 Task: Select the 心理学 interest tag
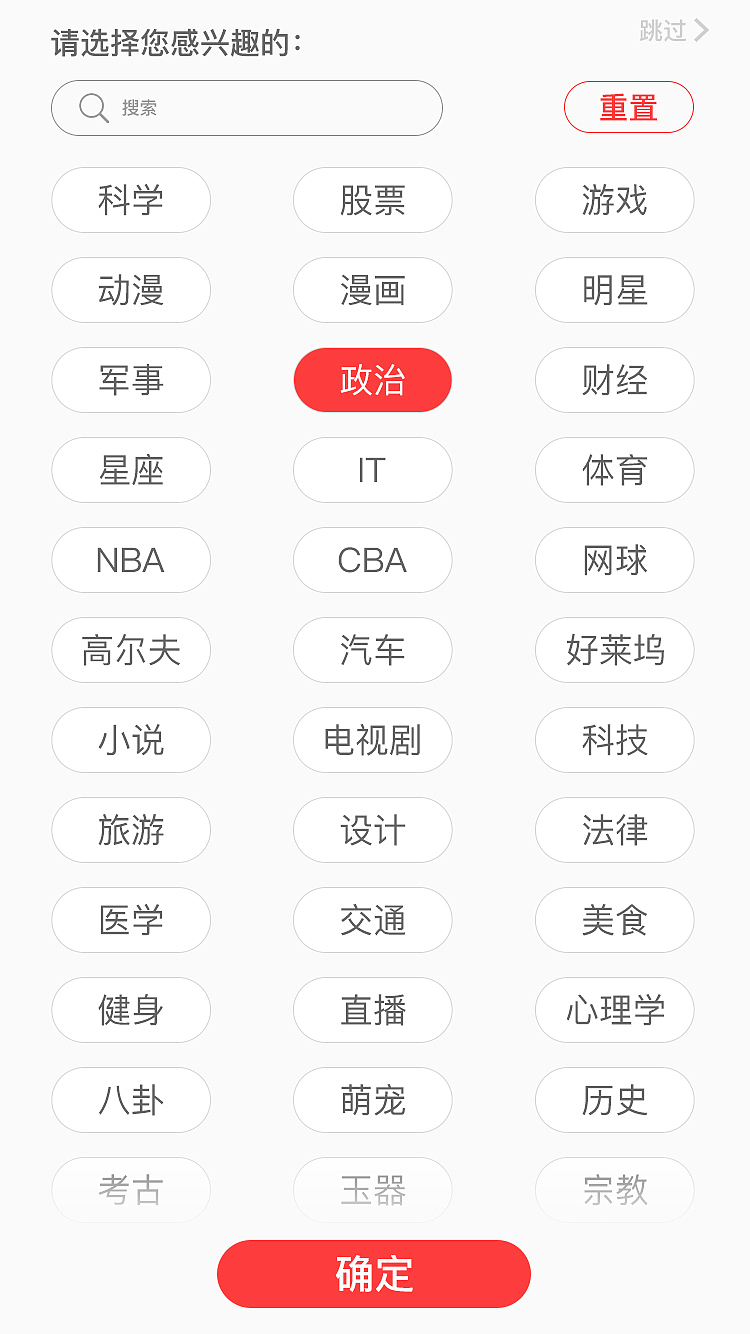614,1010
